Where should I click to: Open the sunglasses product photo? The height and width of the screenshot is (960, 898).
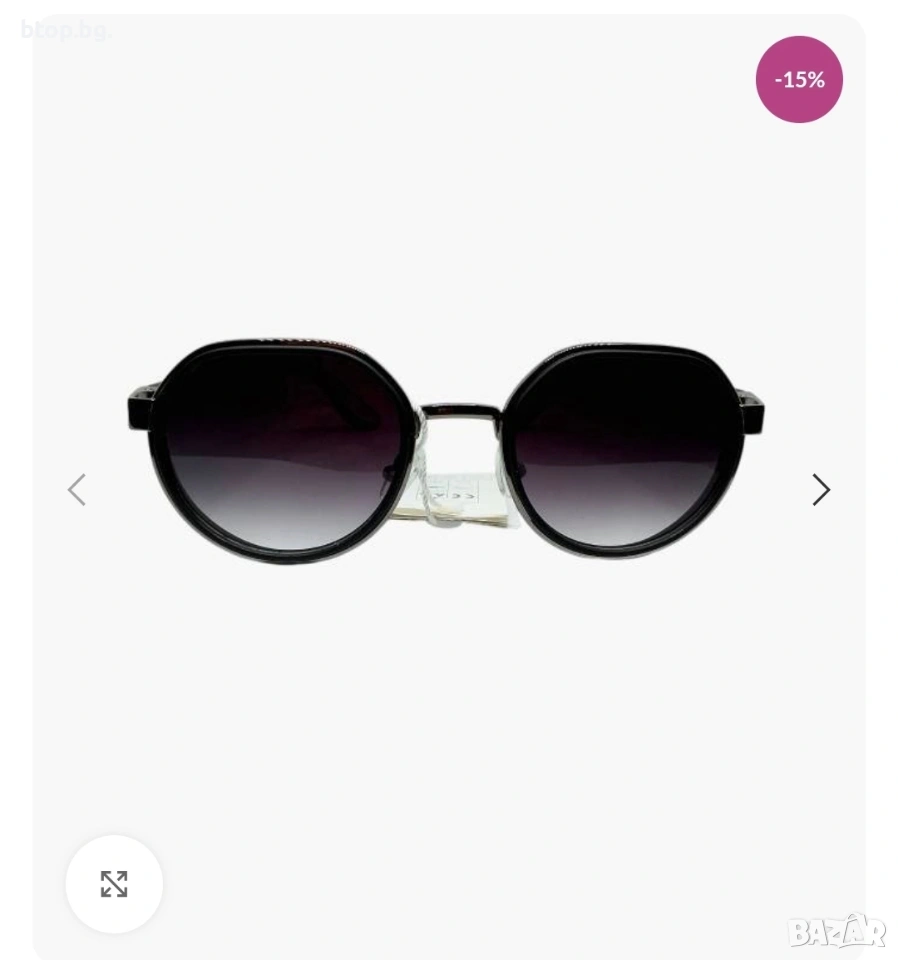click(446, 452)
